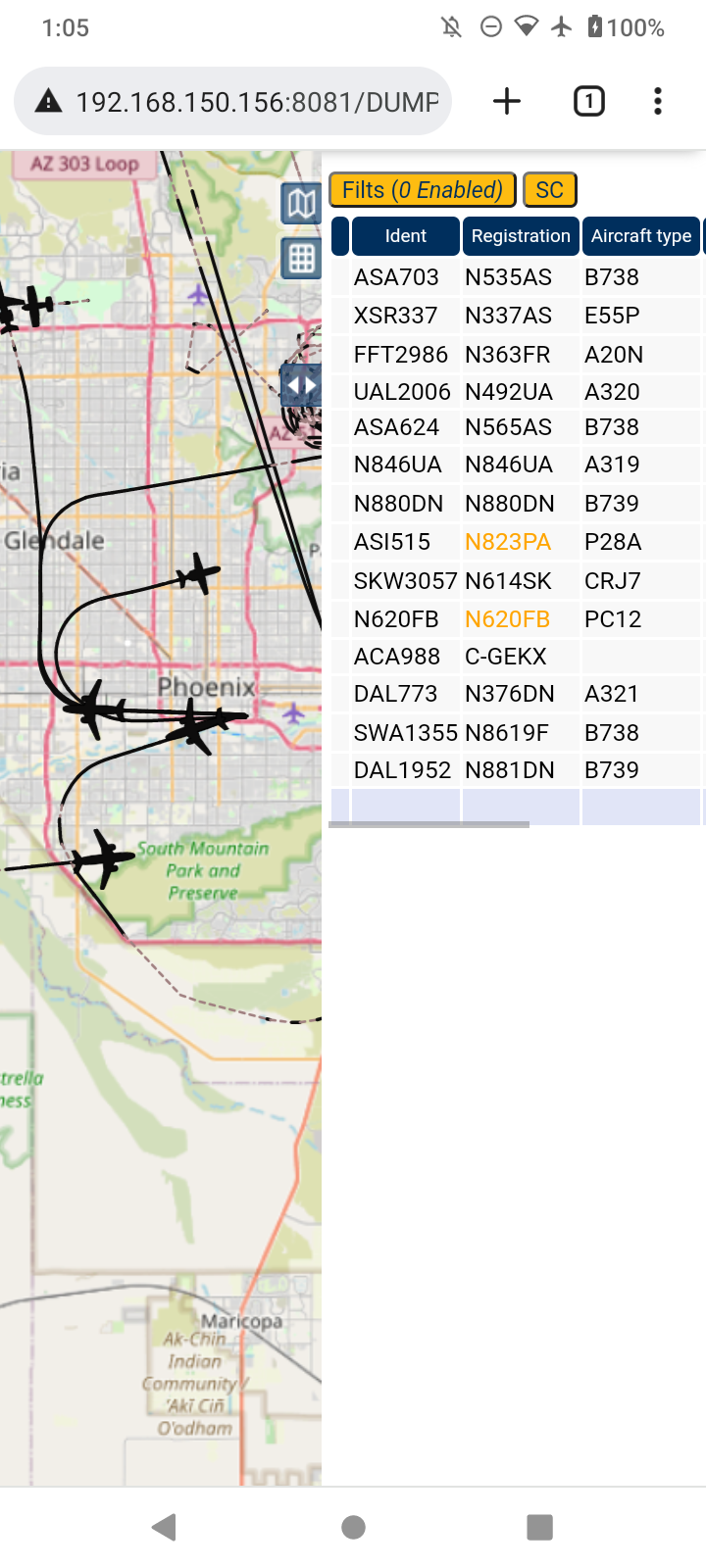
Task: Go back using the navigation bar
Action: tap(165, 1527)
